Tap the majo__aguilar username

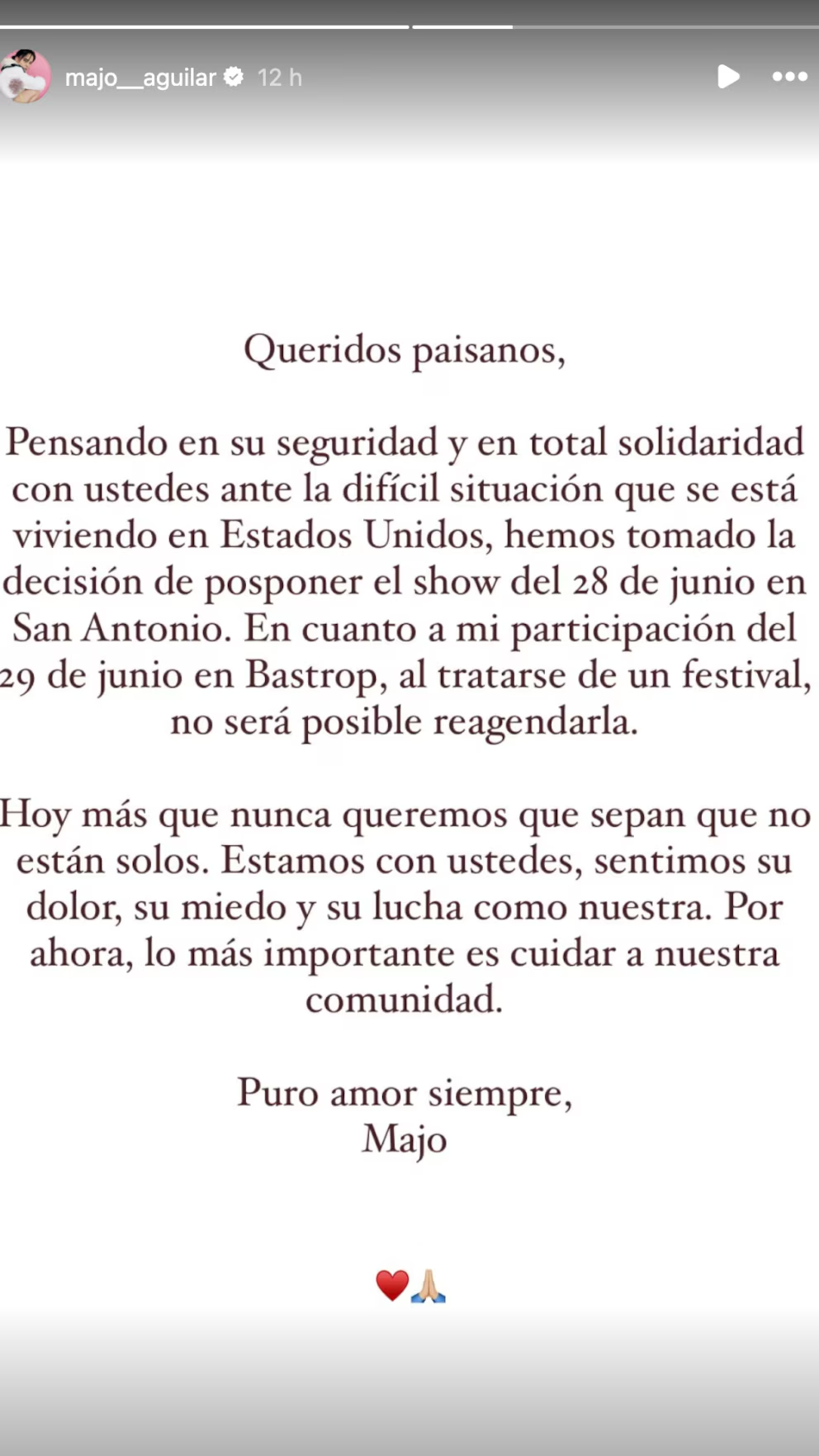pos(140,78)
